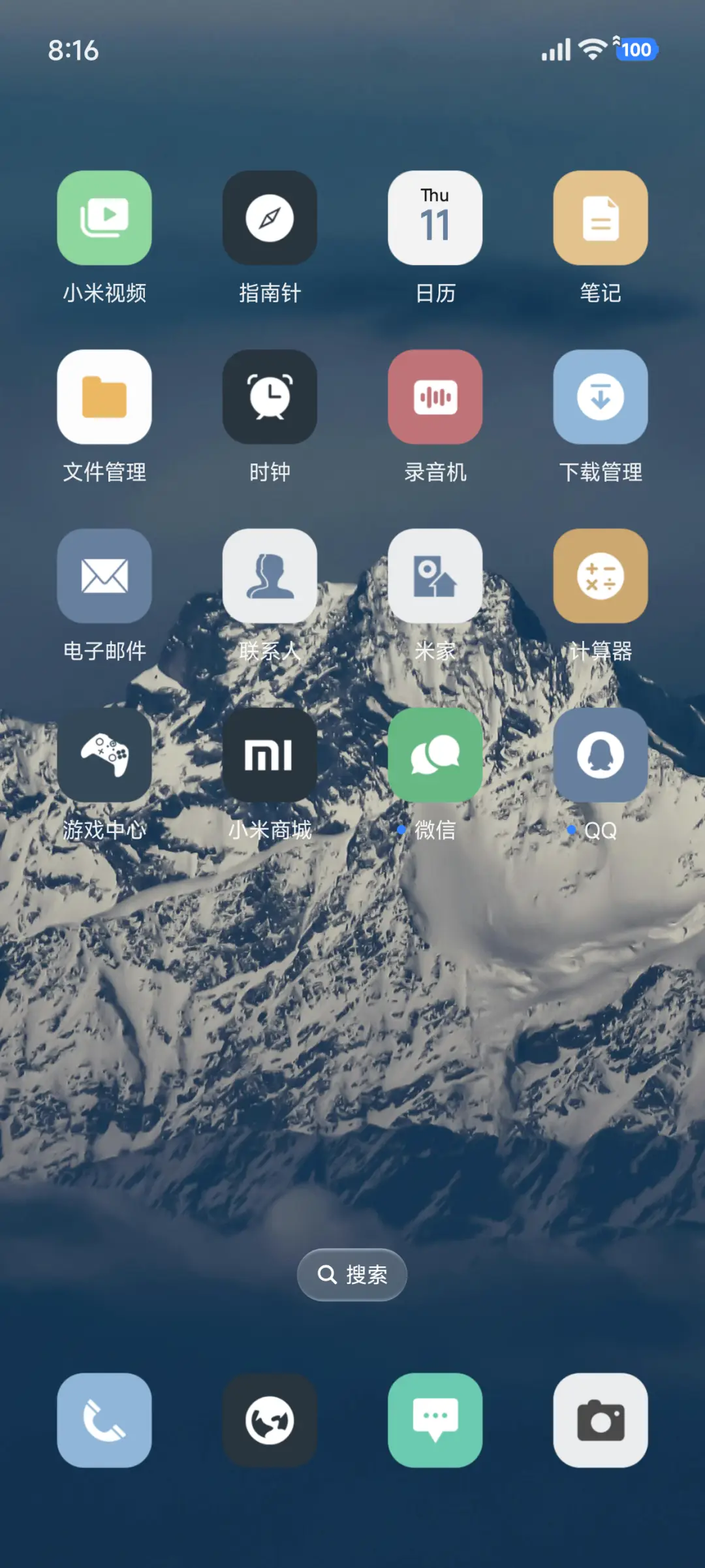The height and width of the screenshot is (1568, 705).
Task: Open 微信 WeChat with notification dot
Action: 435,756
